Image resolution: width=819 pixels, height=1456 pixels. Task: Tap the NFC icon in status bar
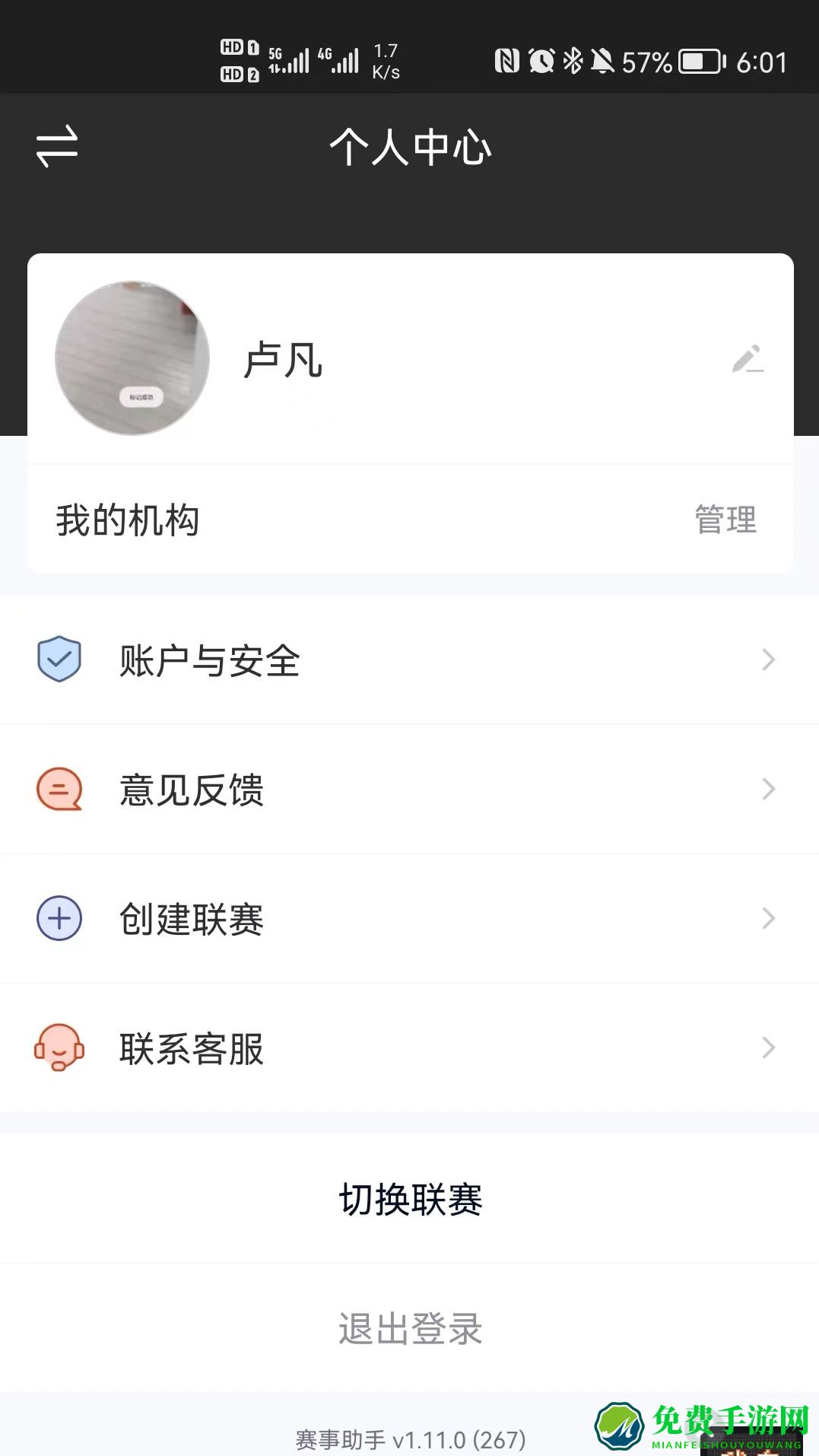click(507, 59)
